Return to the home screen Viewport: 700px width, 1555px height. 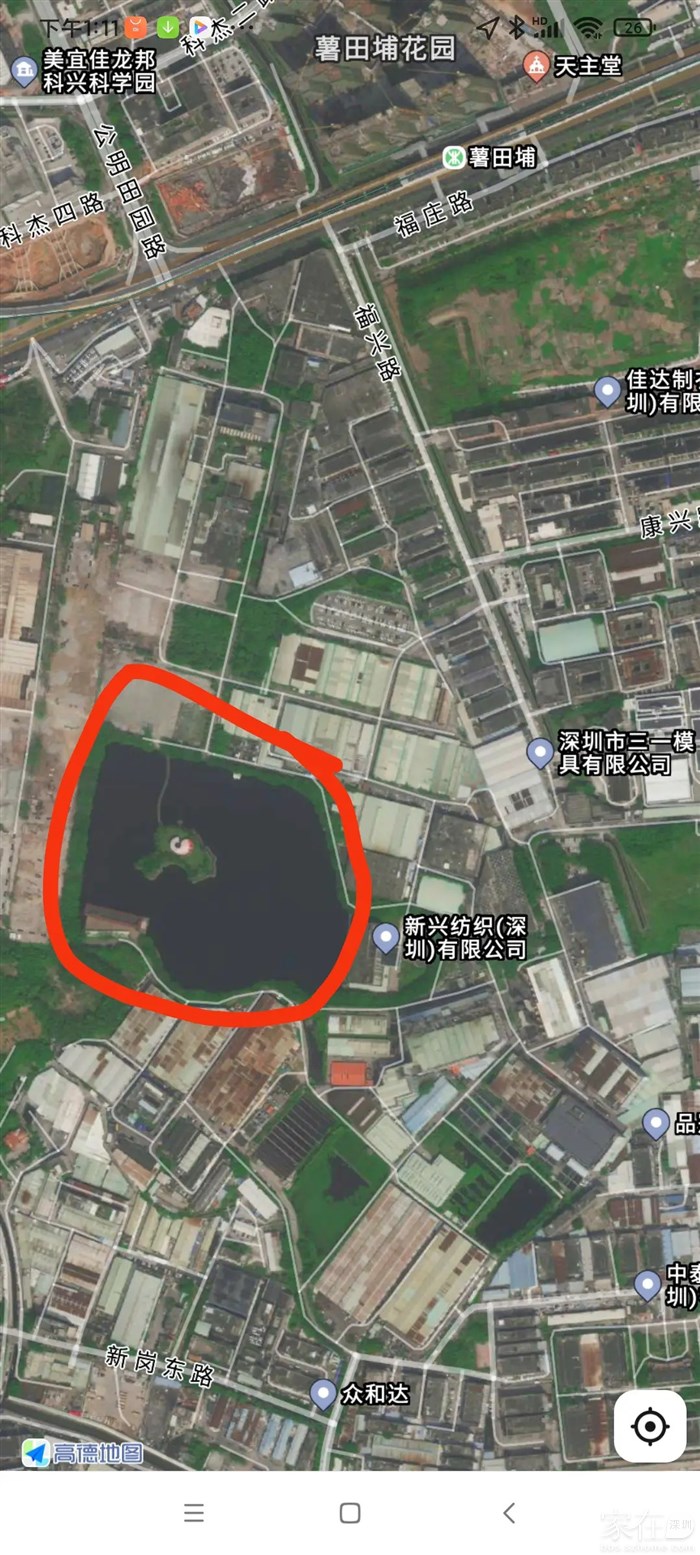(350, 1512)
